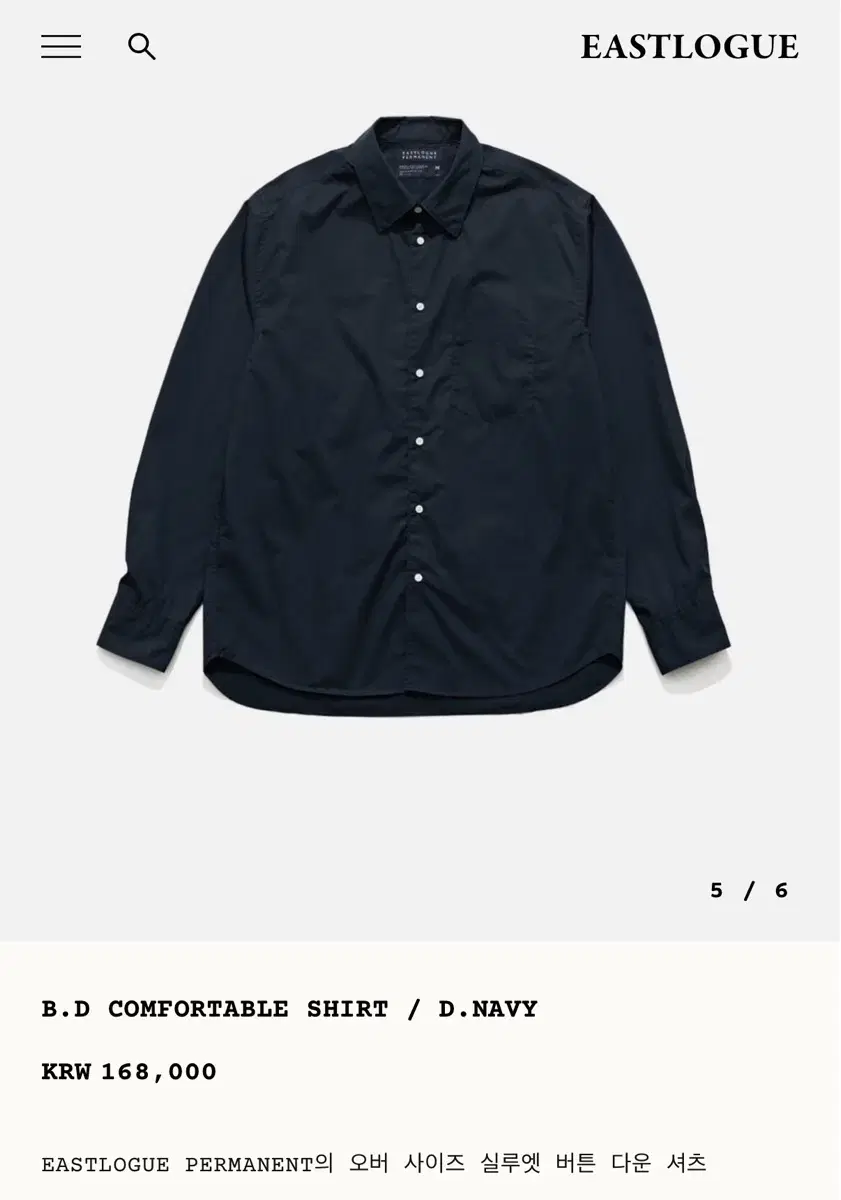Open search using the magnifying glass icon
Viewport: 841px width, 1200px height.
(x=141, y=46)
